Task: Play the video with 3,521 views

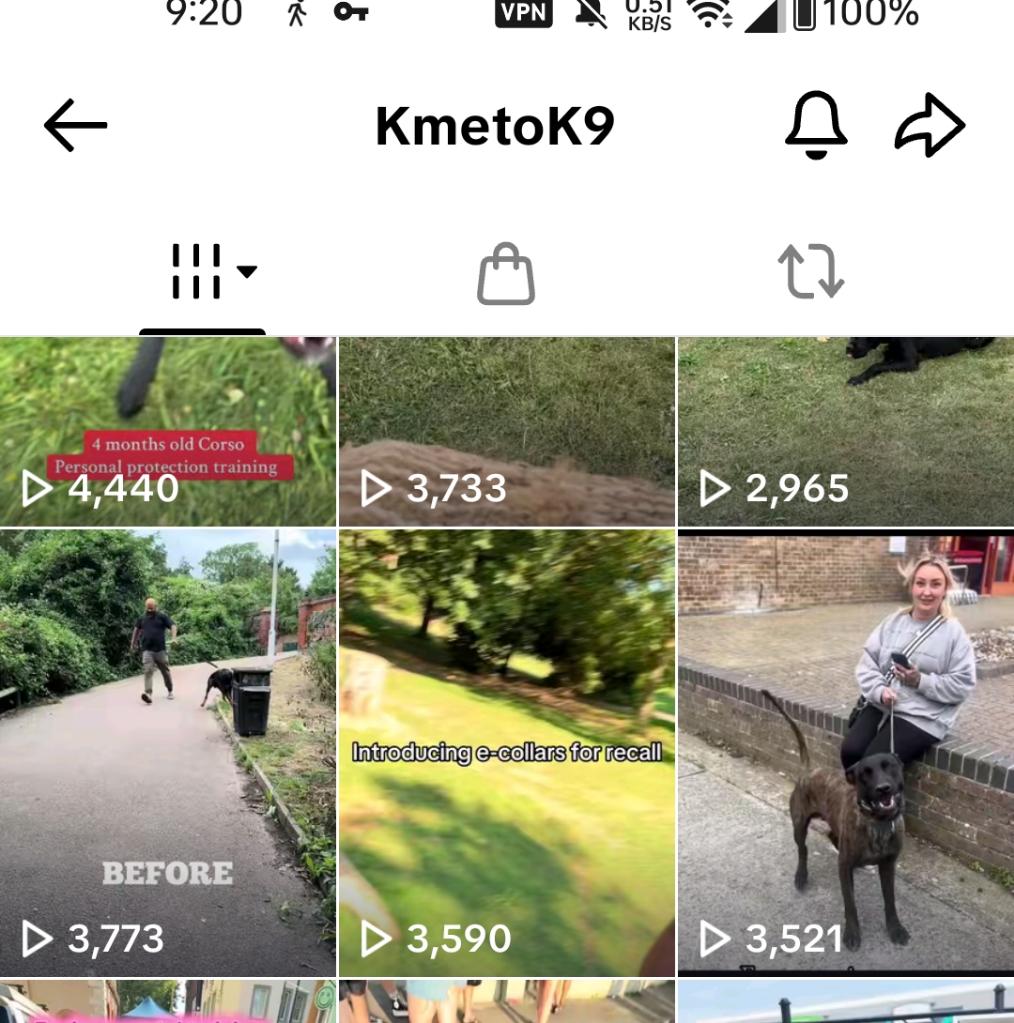Action: (845, 752)
